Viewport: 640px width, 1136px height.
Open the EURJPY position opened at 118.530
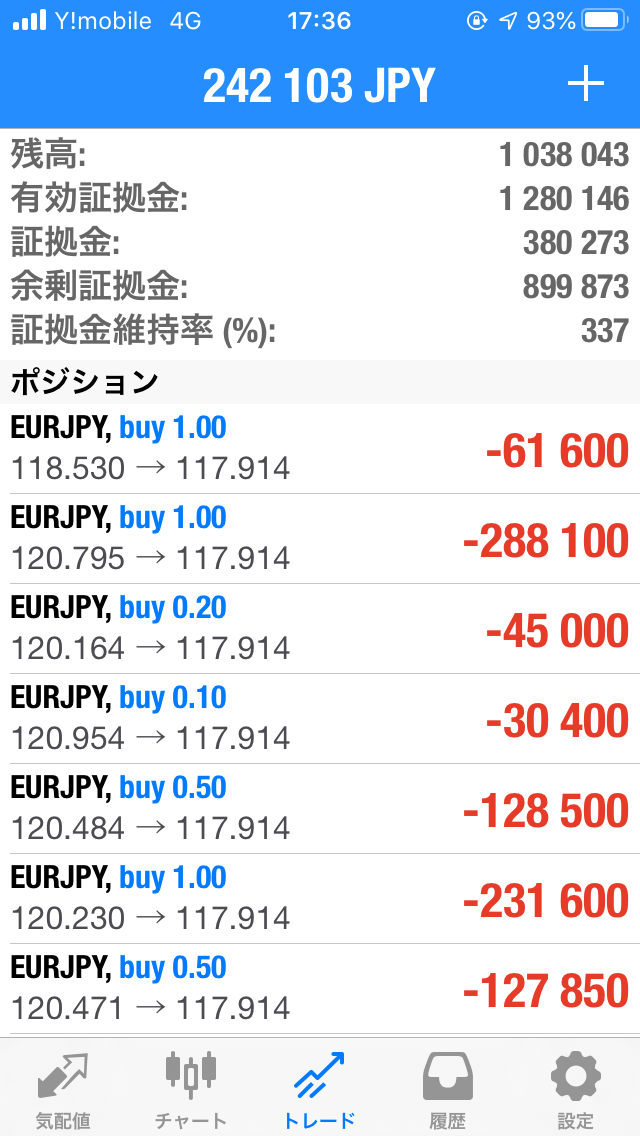pyautogui.click(x=320, y=449)
